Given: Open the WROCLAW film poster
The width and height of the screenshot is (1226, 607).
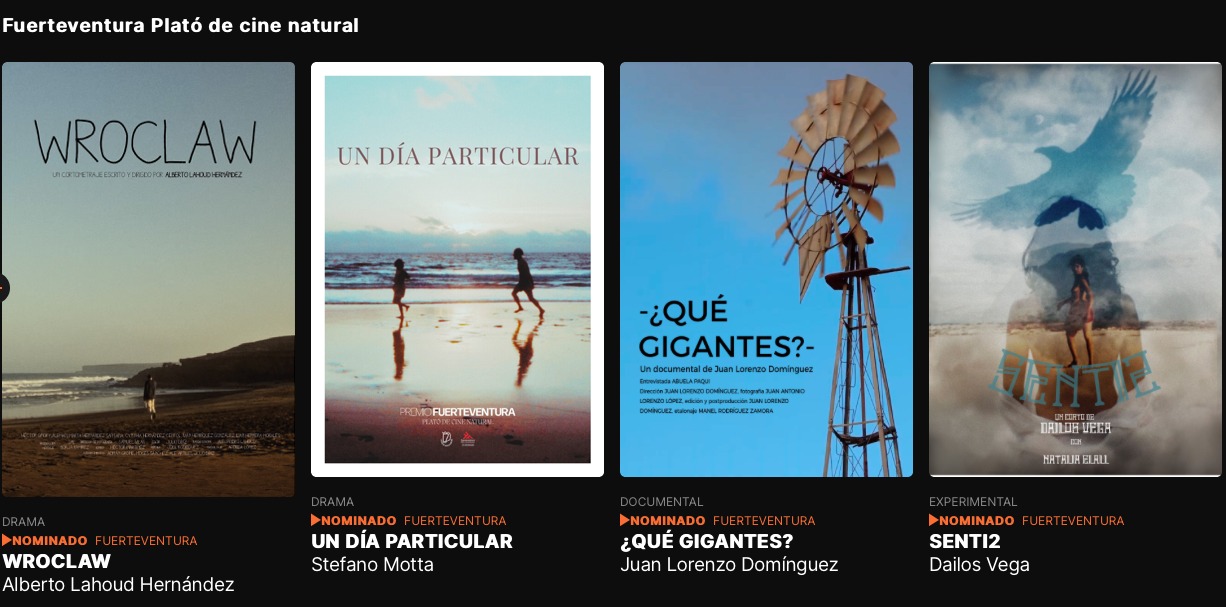Looking at the screenshot, I should [148, 280].
